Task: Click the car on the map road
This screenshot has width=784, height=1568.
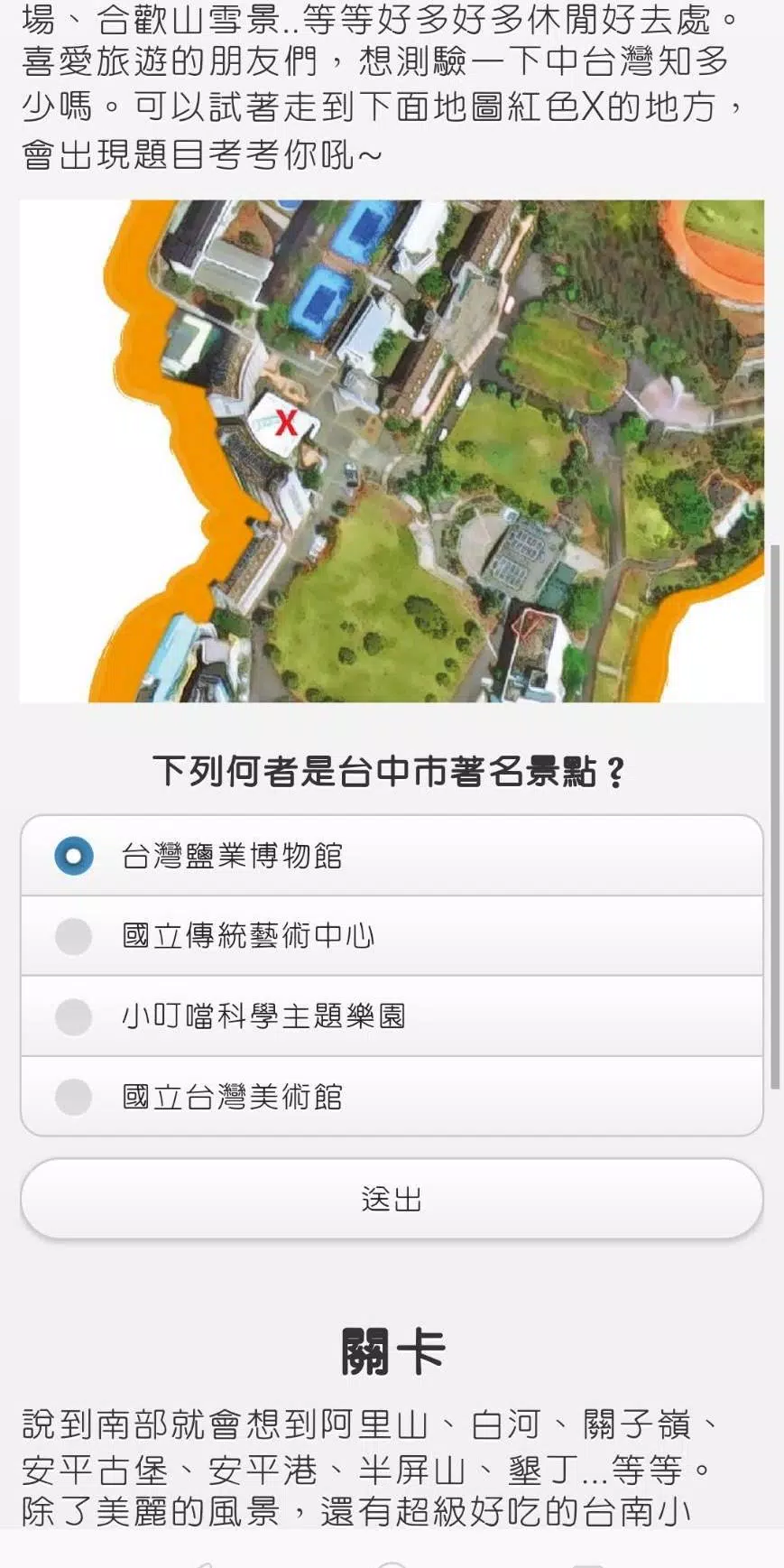Action: pyautogui.click(x=350, y=473)
